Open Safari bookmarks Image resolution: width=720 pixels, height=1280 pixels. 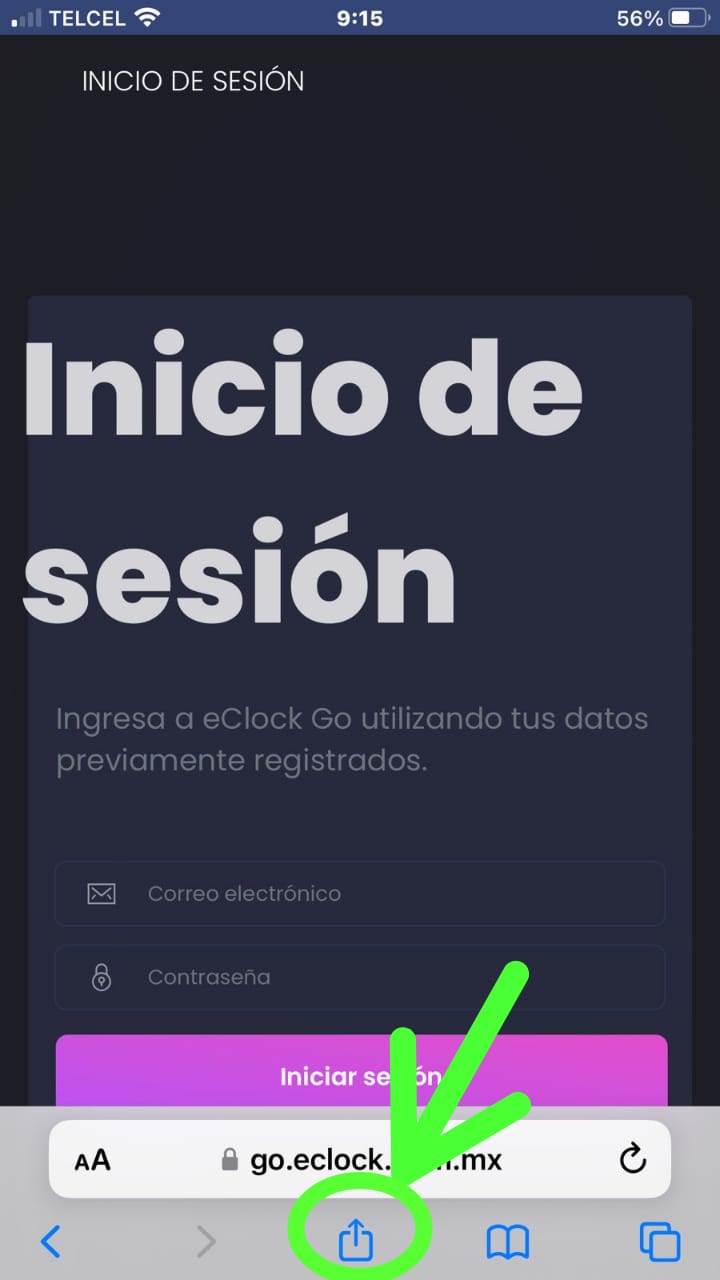508,1242
